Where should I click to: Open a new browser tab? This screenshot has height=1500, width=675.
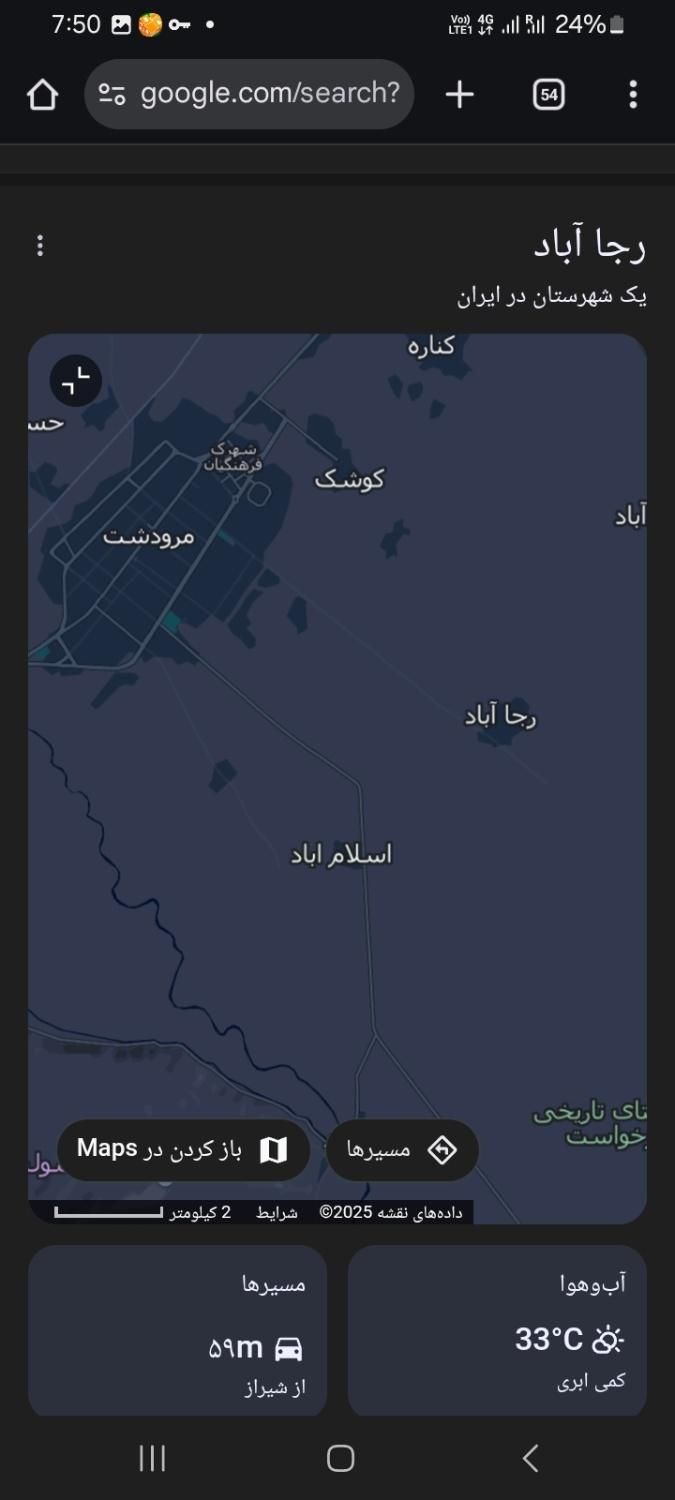pos(459,95)
